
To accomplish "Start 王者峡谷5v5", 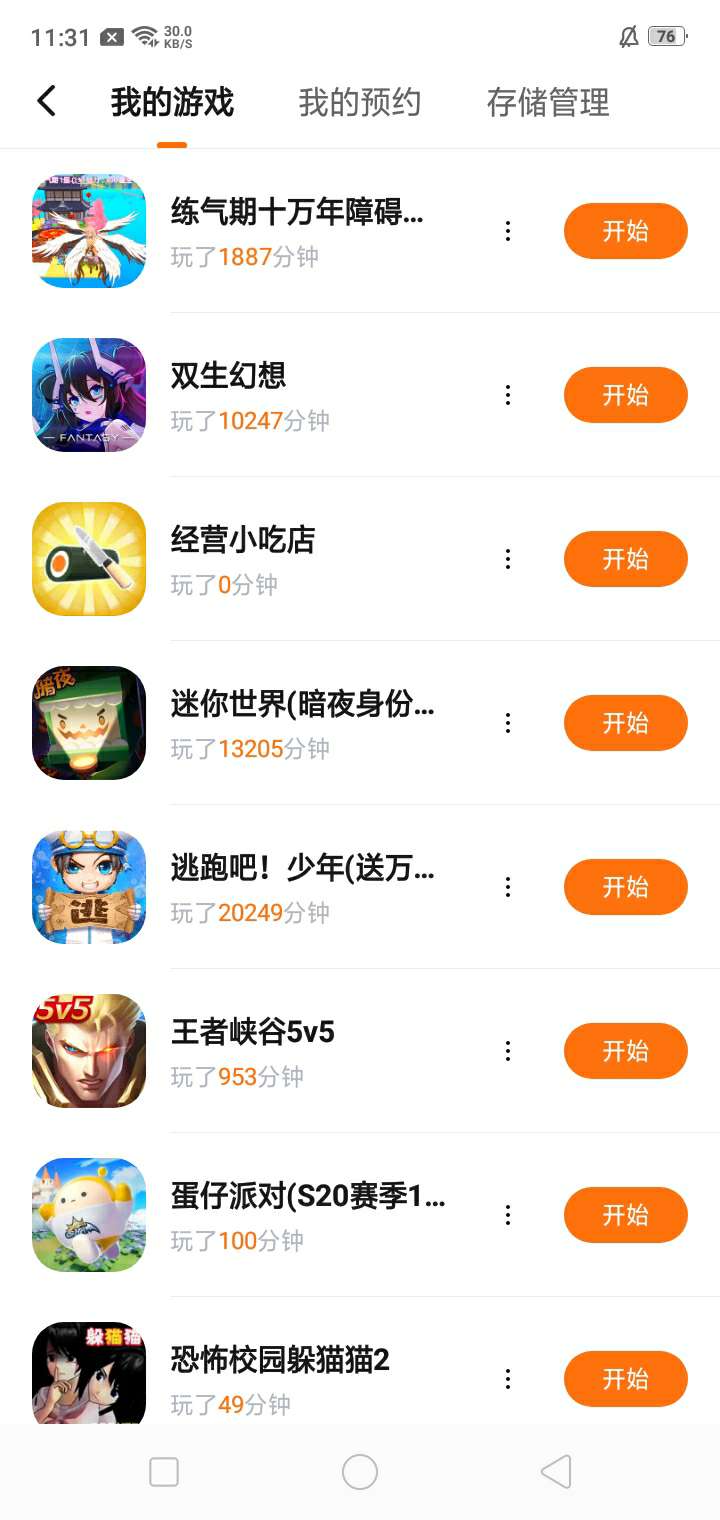I will (x=625, y=1051).
